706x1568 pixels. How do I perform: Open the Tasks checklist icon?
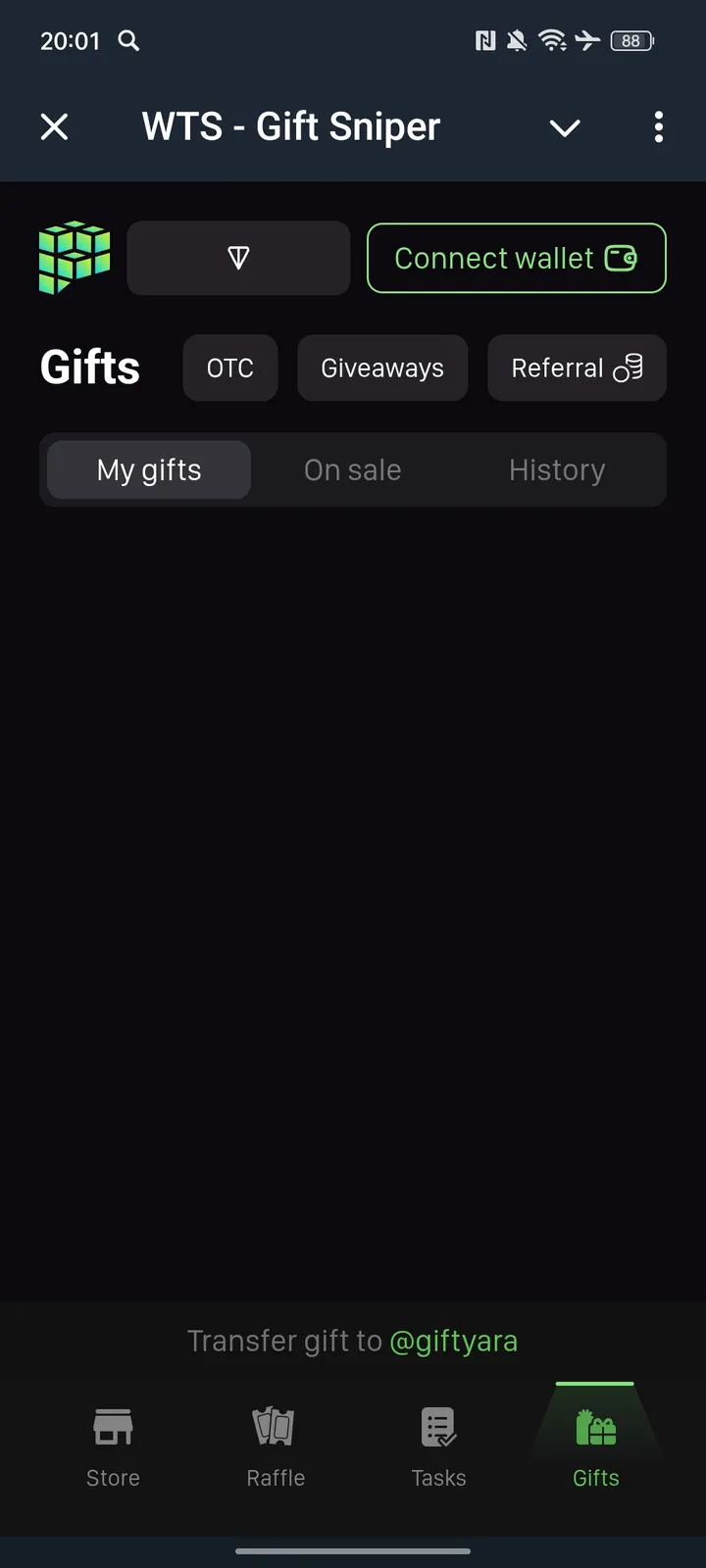(x=438, y=1427)
